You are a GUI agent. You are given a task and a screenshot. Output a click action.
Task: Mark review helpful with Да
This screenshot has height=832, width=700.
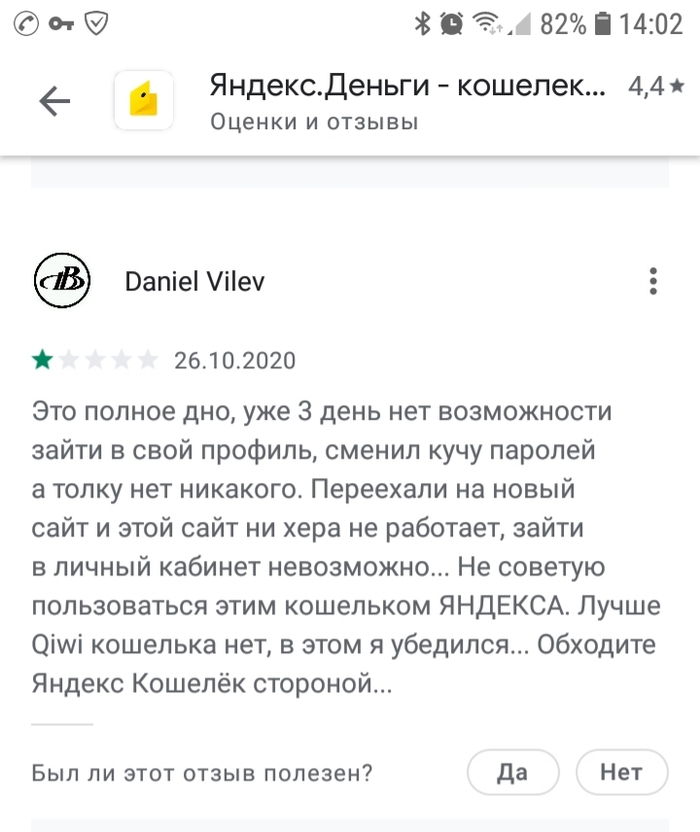coord(512,772)
